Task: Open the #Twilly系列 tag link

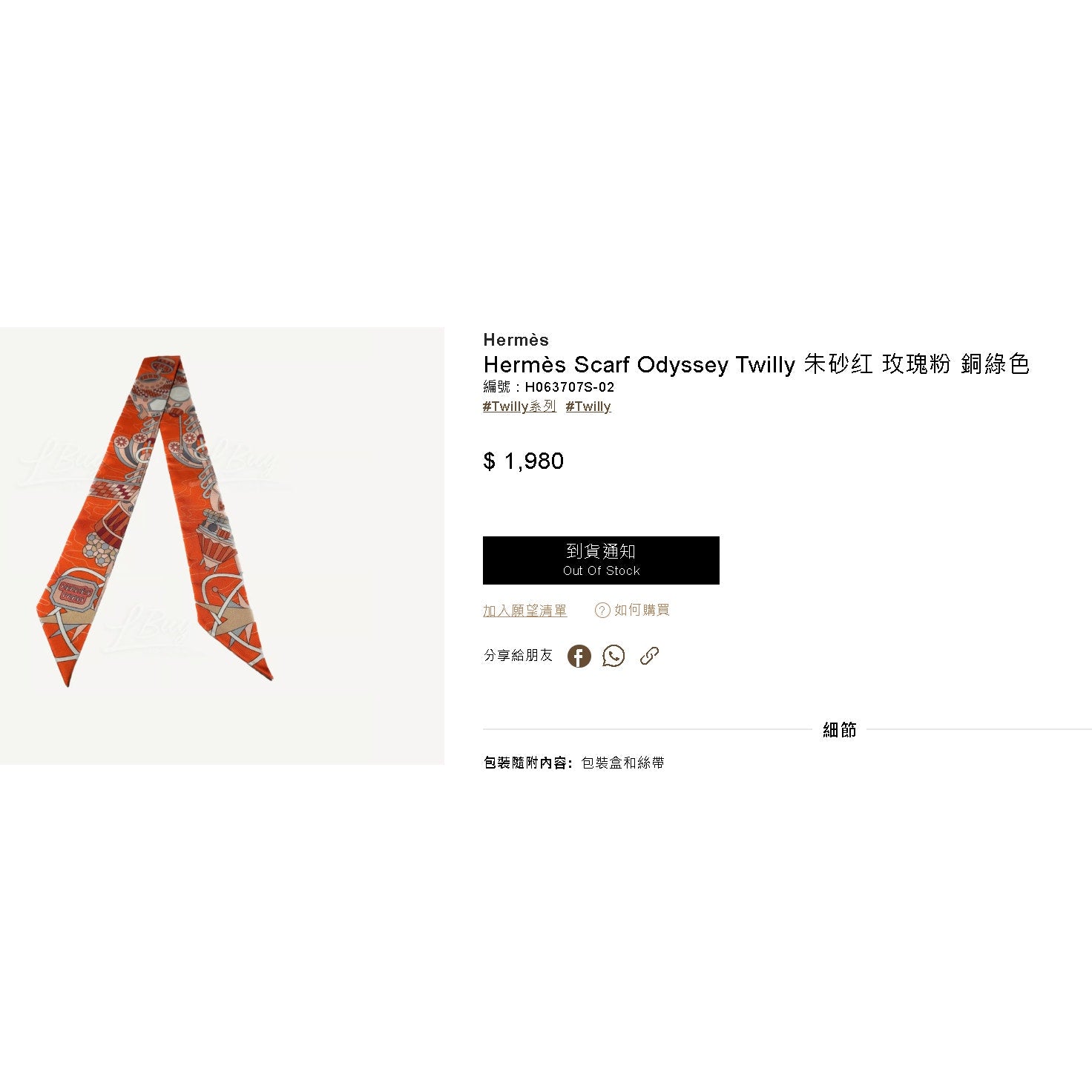Action: click(519, 407)
